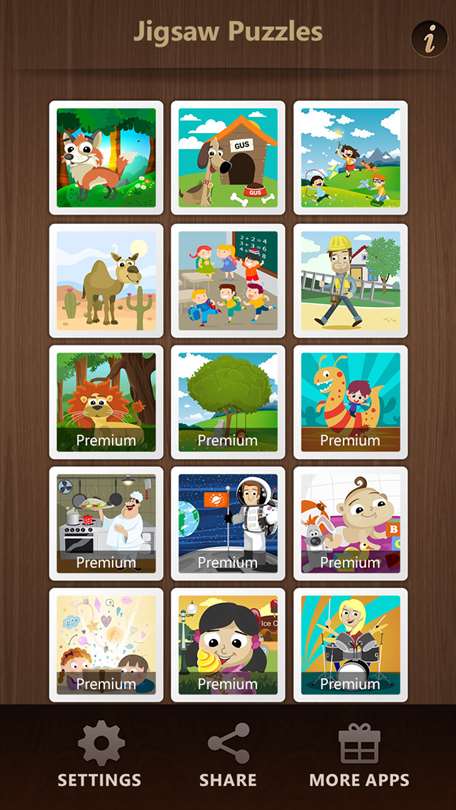Viewport: 456px width, 810px height.
Task: Open More Apps
Action: pyautogui.click(x=359, y=755)
